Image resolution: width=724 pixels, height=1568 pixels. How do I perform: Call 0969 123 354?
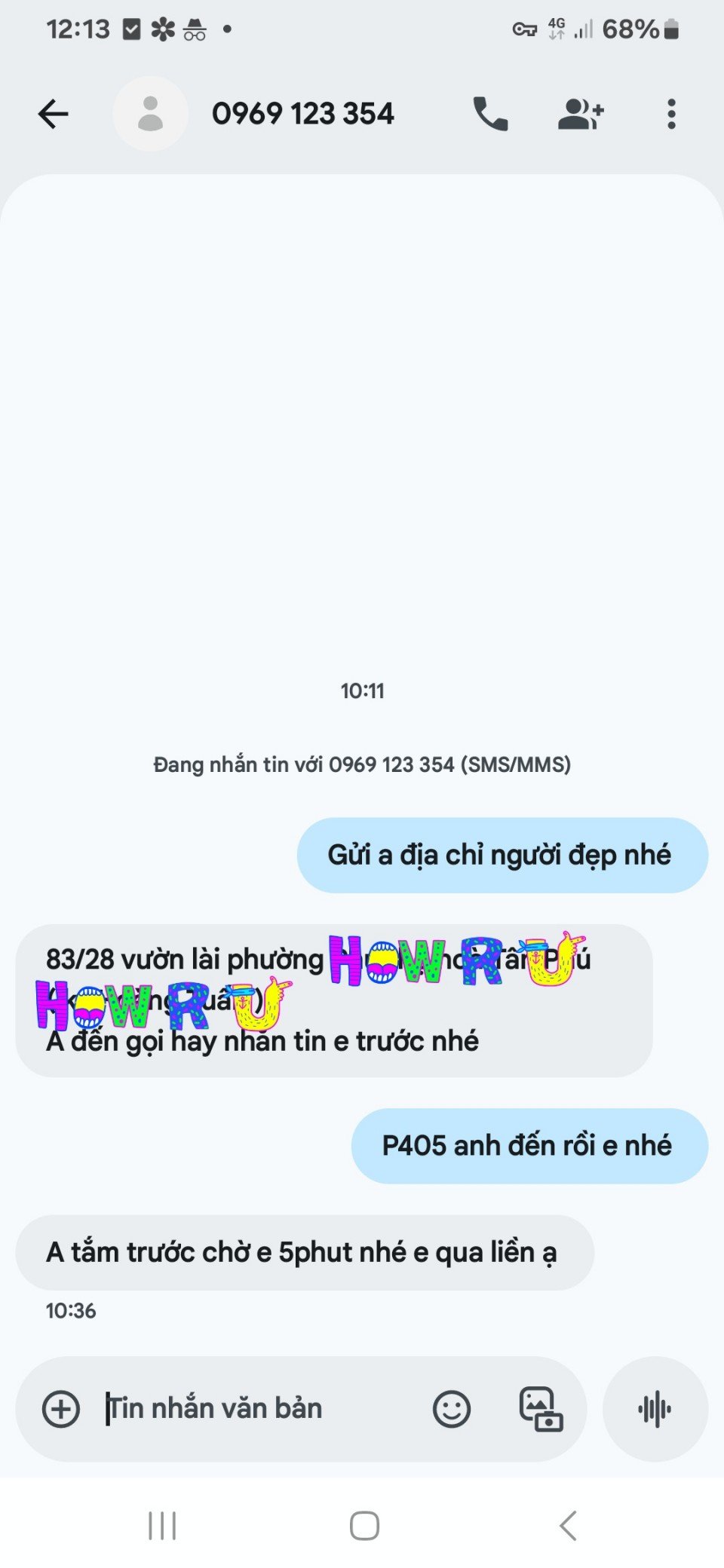point(490,114)
